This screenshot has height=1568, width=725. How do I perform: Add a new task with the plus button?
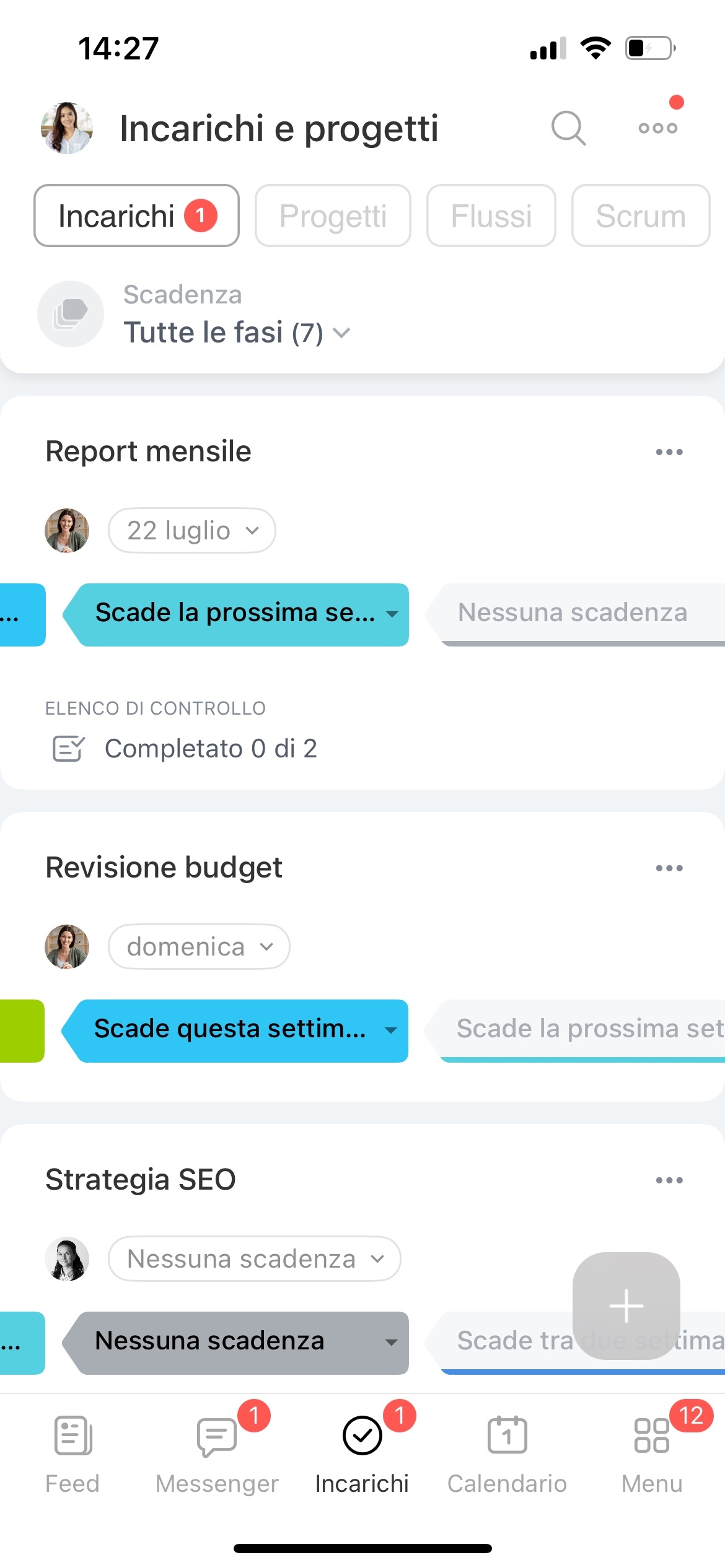click(x=626, y=1305)
